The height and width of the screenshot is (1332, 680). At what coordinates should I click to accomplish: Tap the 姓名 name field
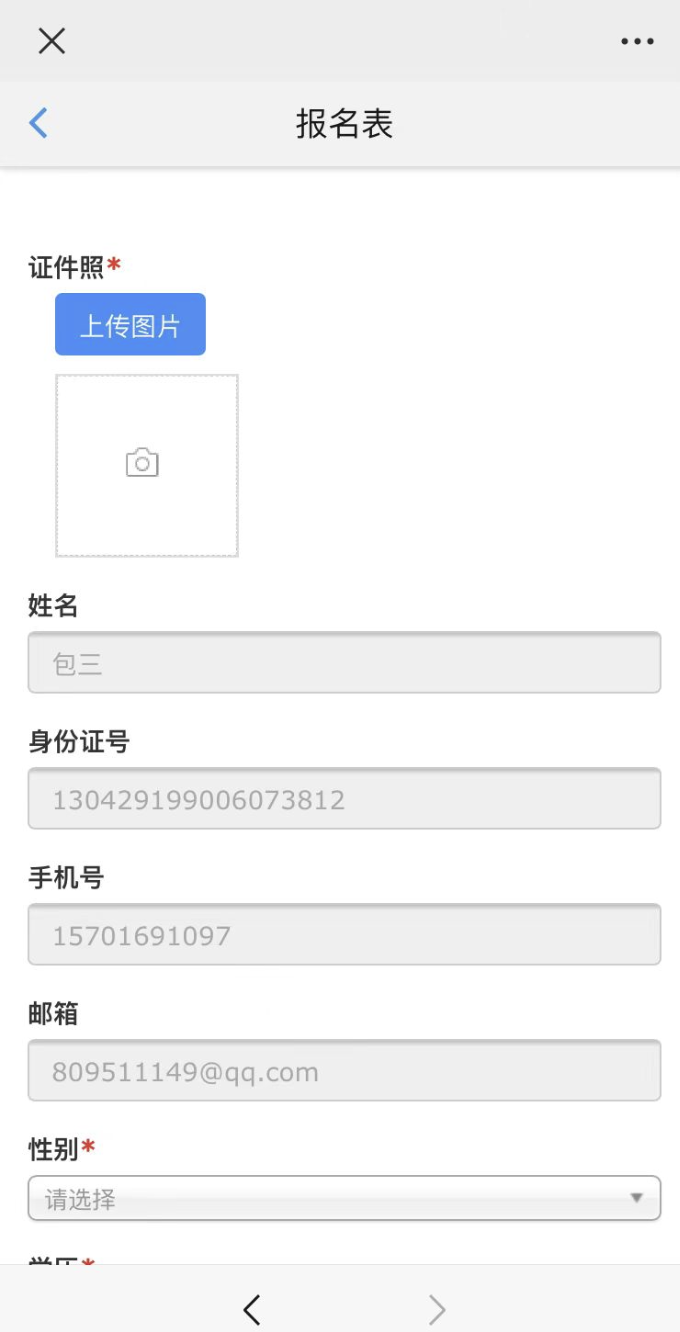click(344, 663)
